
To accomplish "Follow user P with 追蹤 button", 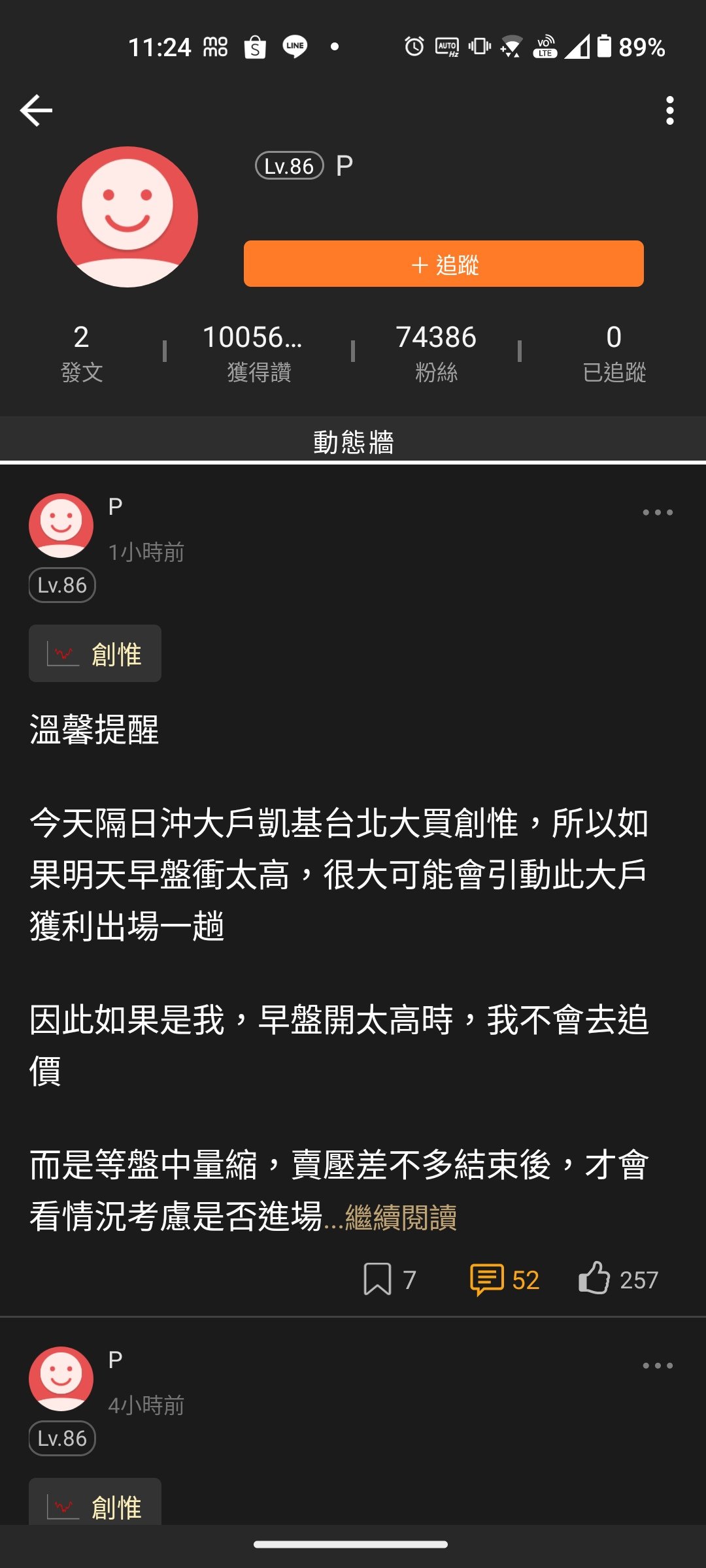I will (x=444, y=264).
